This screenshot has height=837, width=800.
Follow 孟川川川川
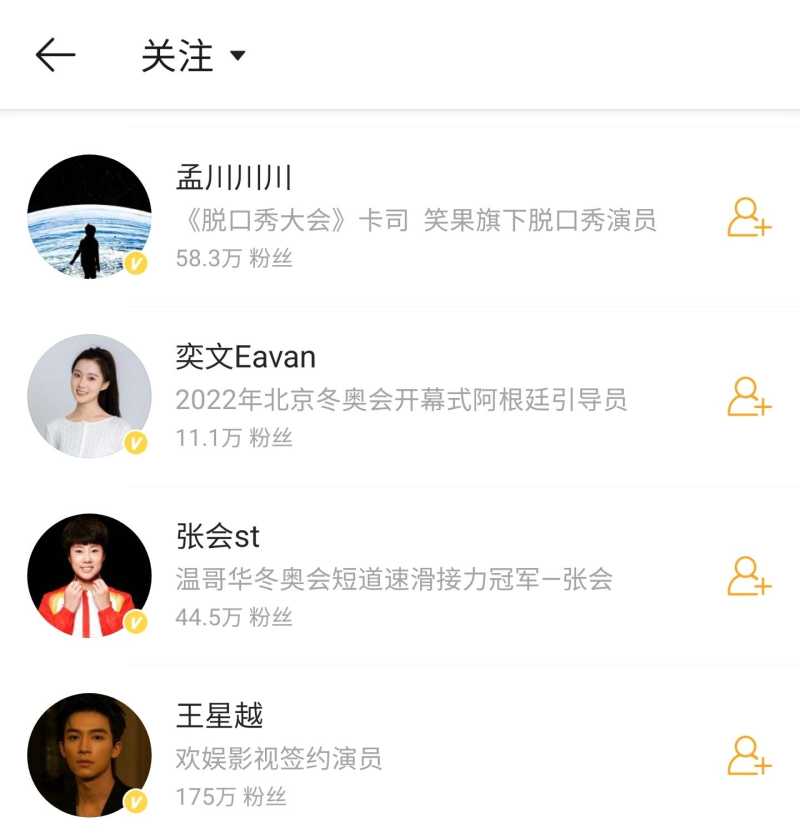tap(748, 217)
